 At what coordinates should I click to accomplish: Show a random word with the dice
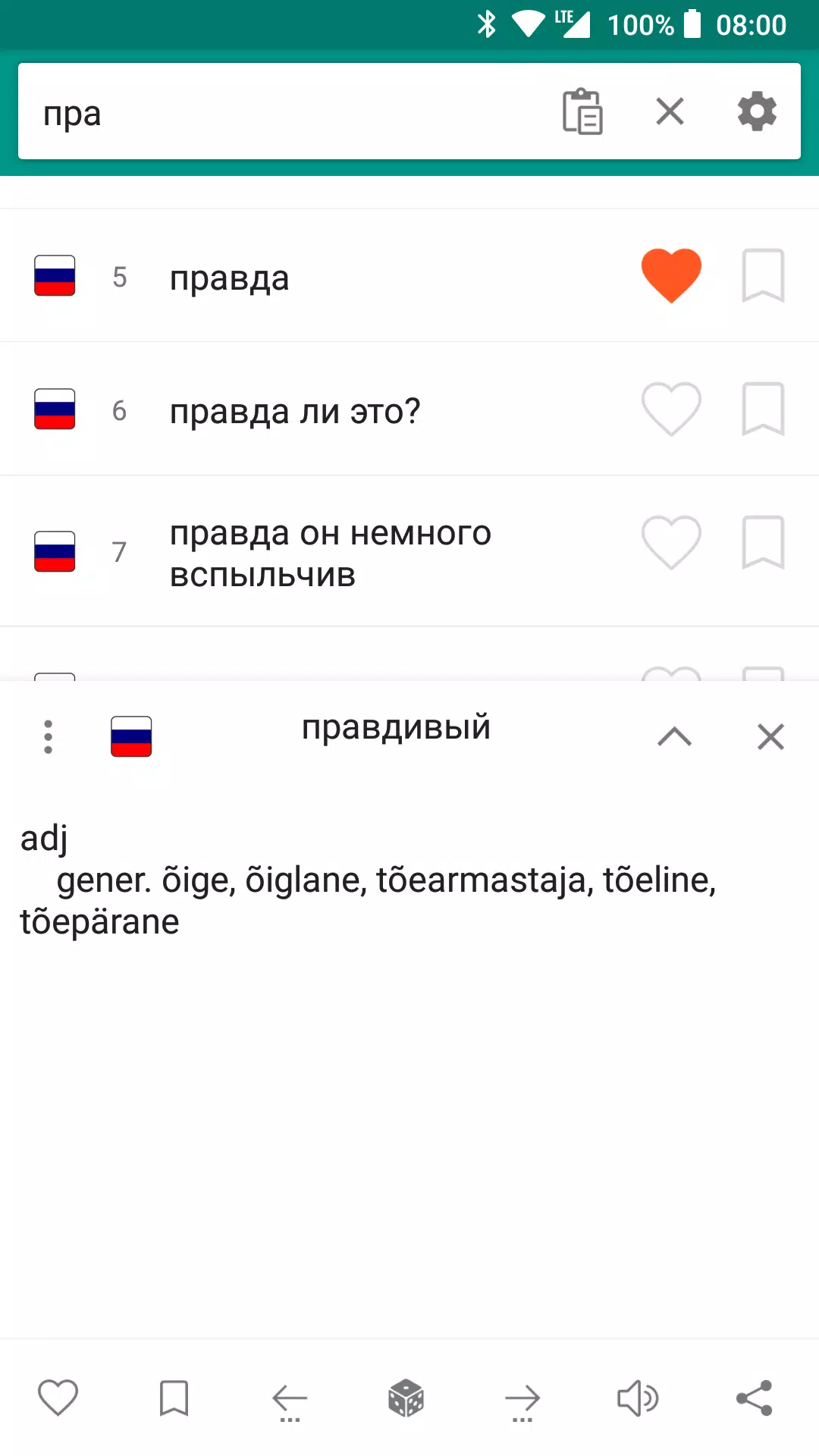(406, 1398)
